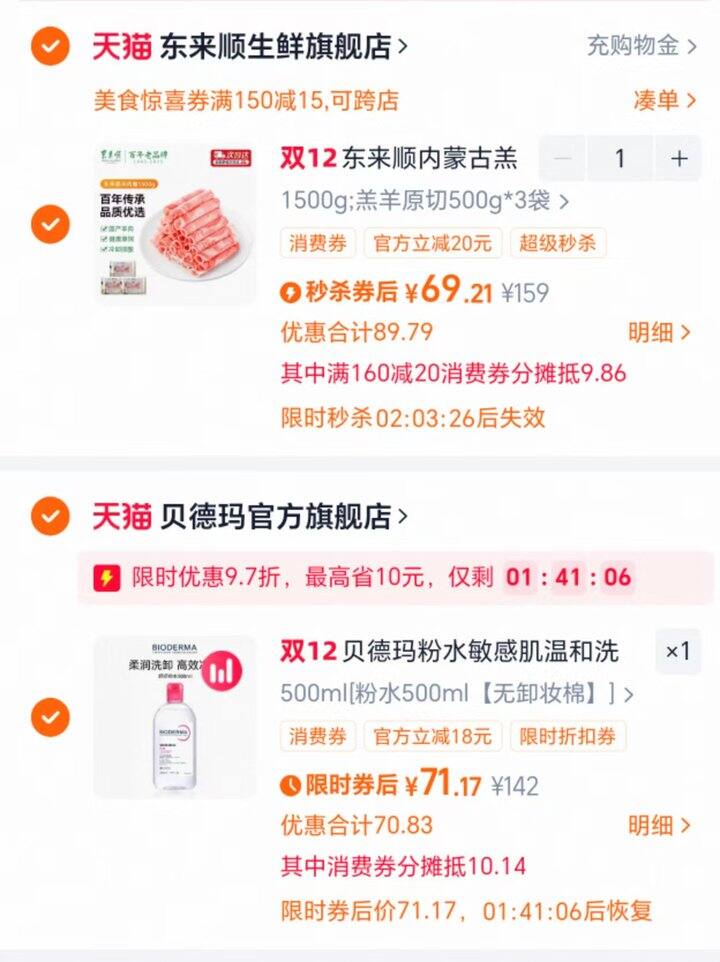Tap 凑单 to add more items
Viewport: 720px width, 962px height.
pyautogui.click(x=664, y=100)
